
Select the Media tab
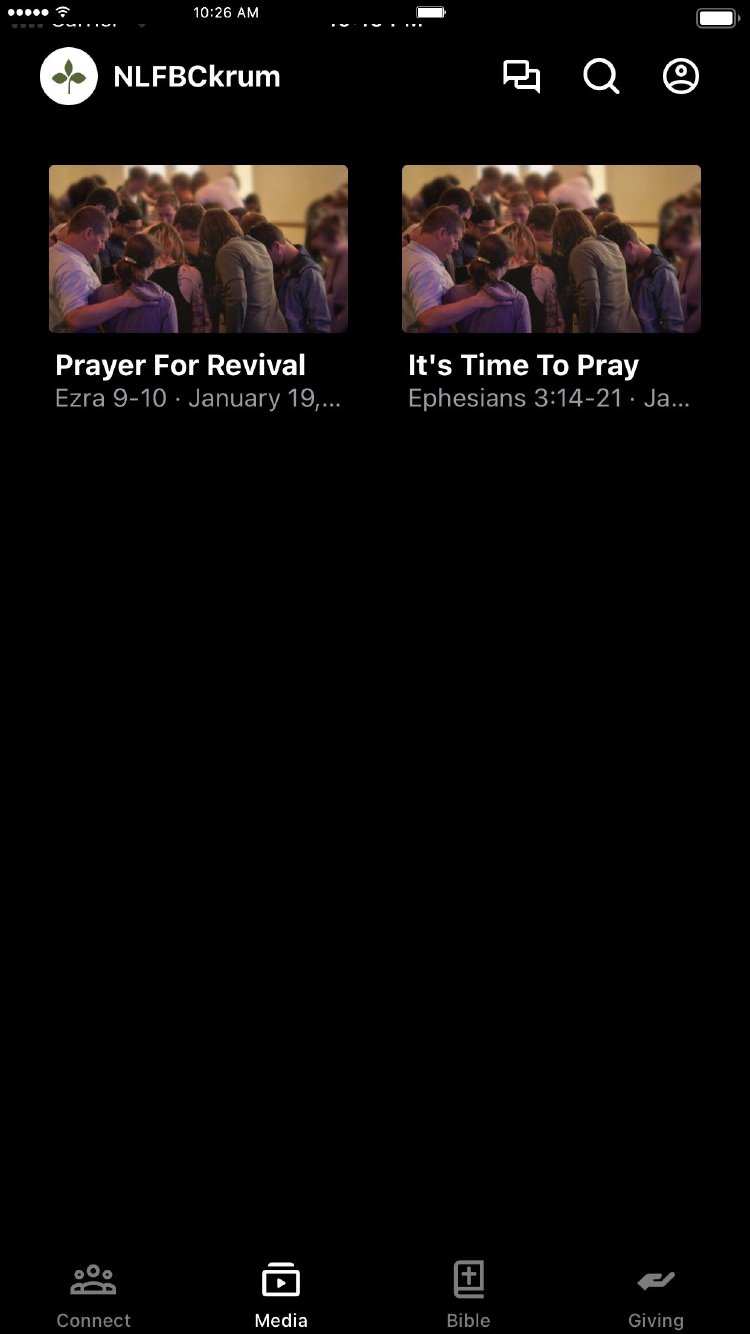tap(281, 1294)
